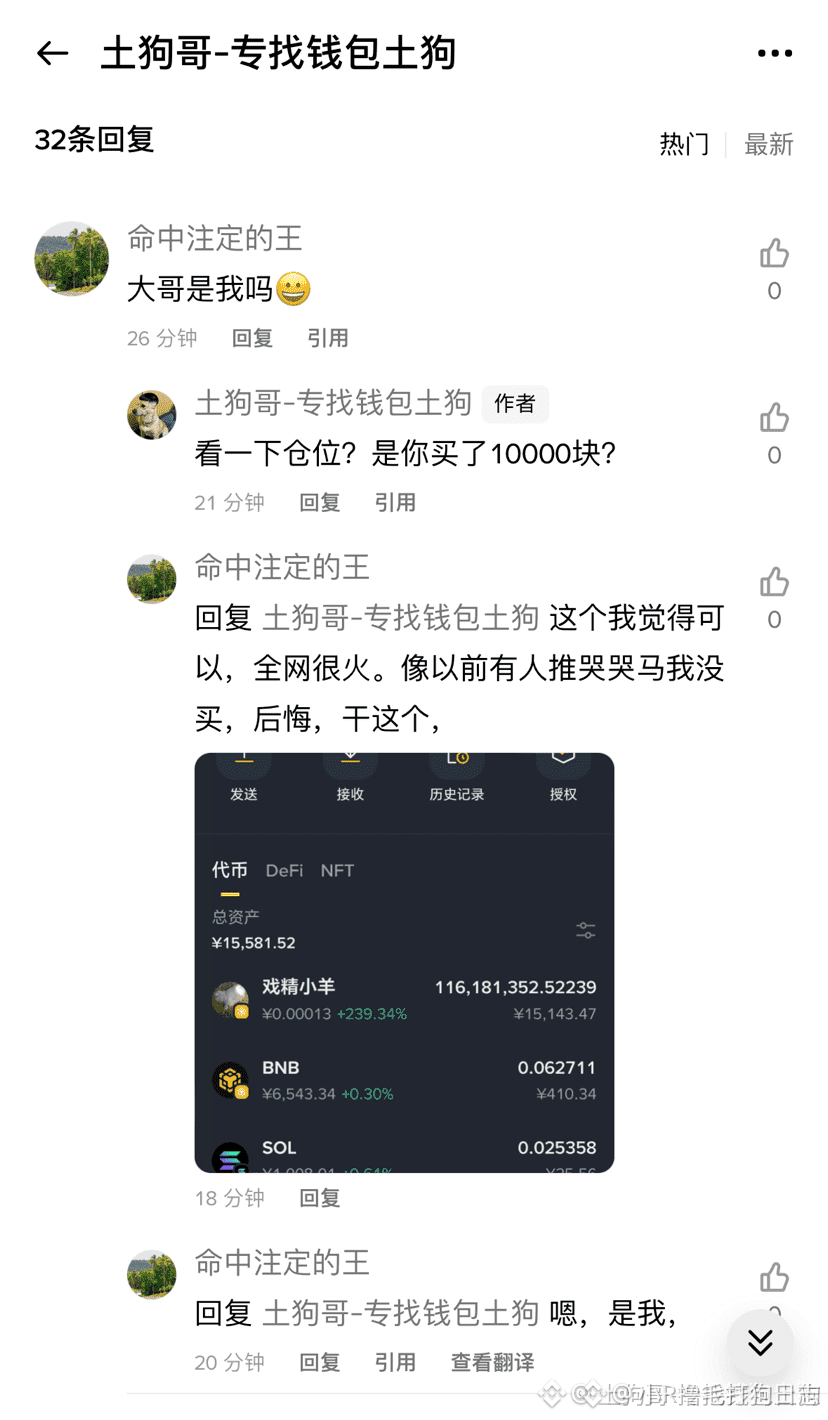828x1420 pixels.
Task: Switch to the 热门 sort tab
Action: [684, 144]
